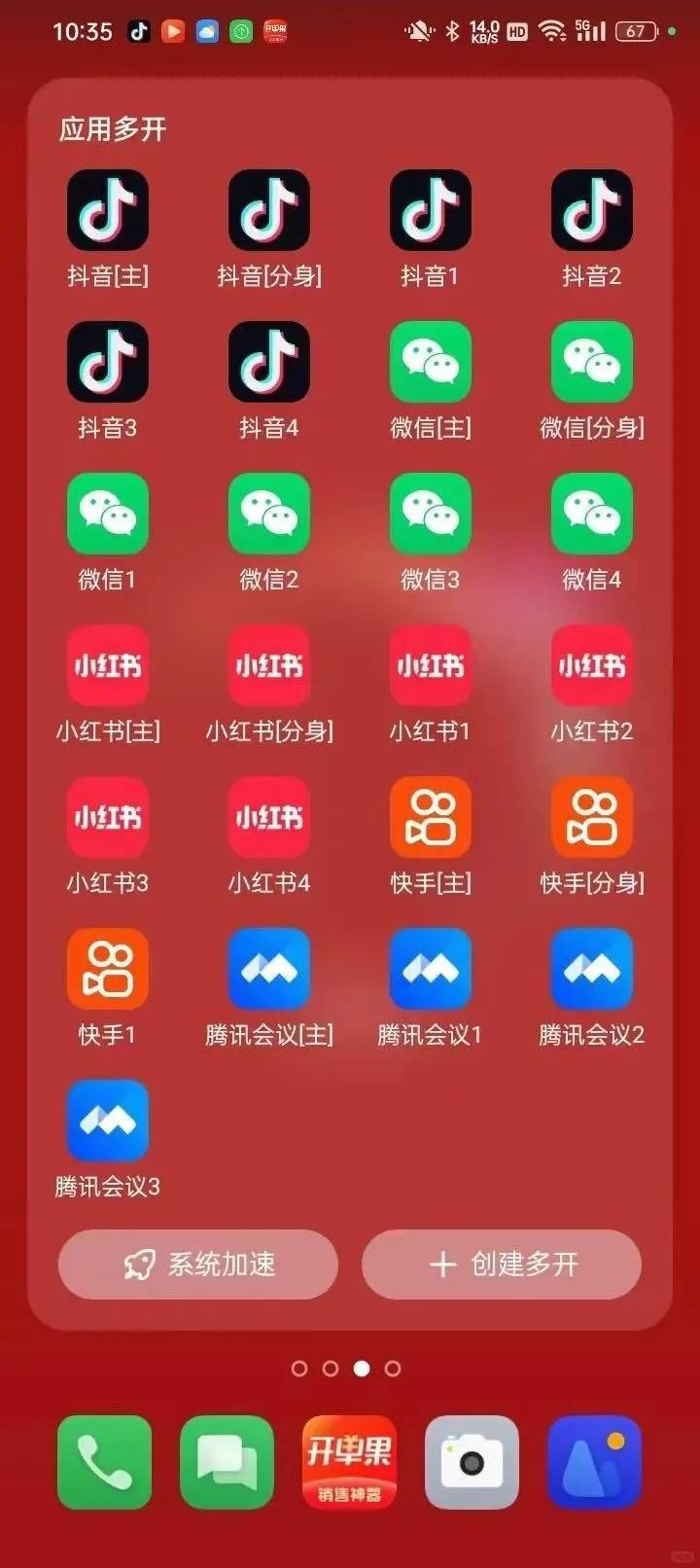Open 快手[主] app
Screen dimensions: 700x1568
431,817
